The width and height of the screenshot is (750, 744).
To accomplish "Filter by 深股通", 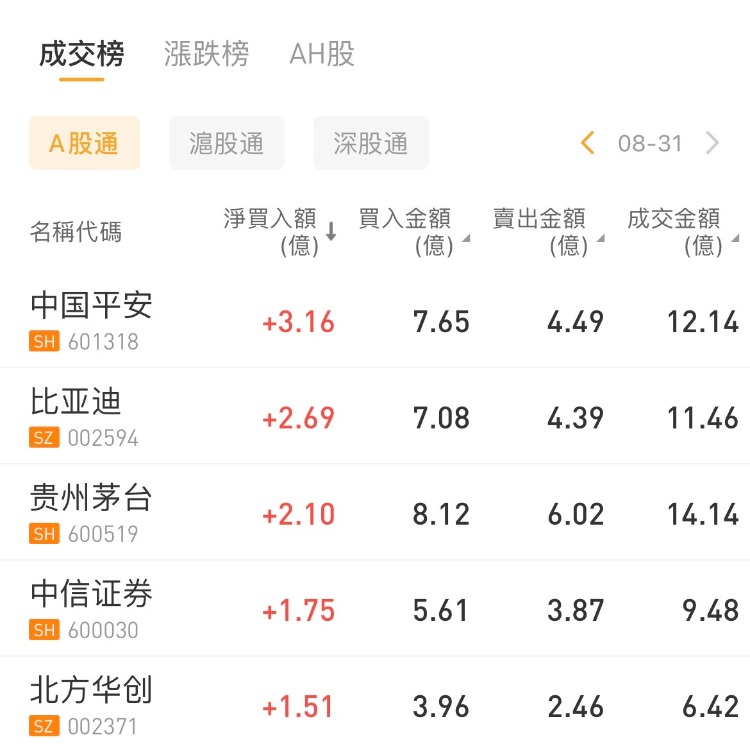I will [x=371, y=144].
